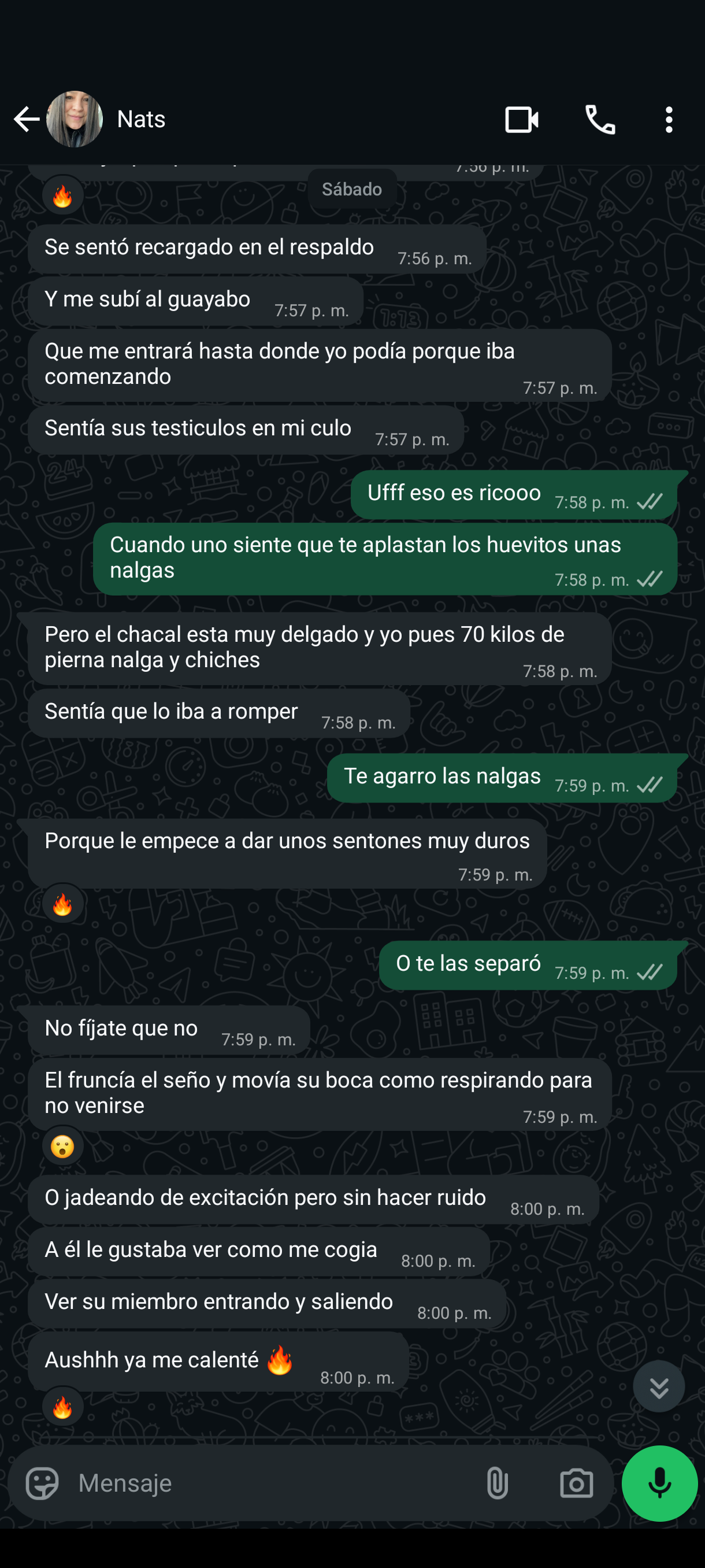Screen dimensions: 705x1568
Task: View fire reaction under 'Aushhh ya me calenté'
Action: point(62,1407)
